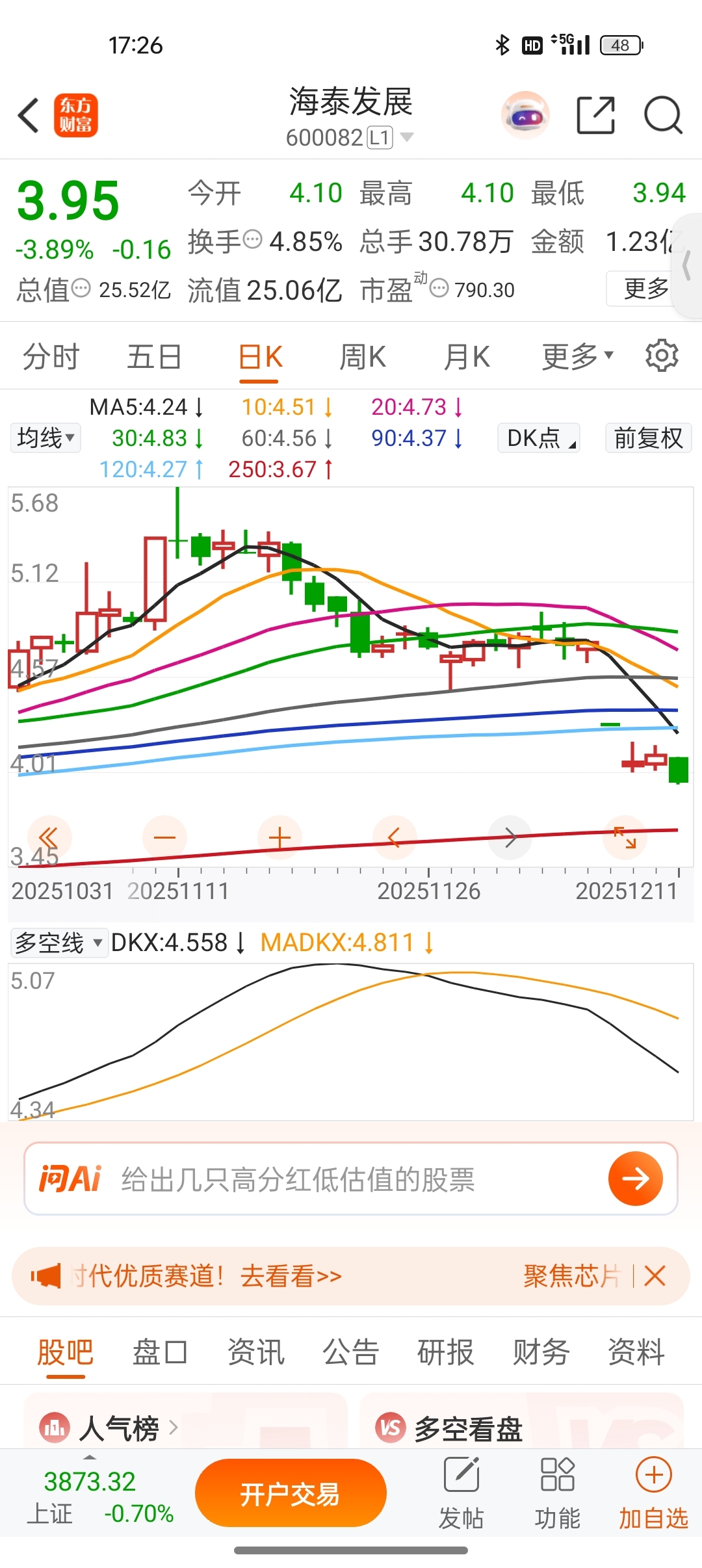Share this stock page
Viewport: 702px width, 1568px height.
(595, 116)
